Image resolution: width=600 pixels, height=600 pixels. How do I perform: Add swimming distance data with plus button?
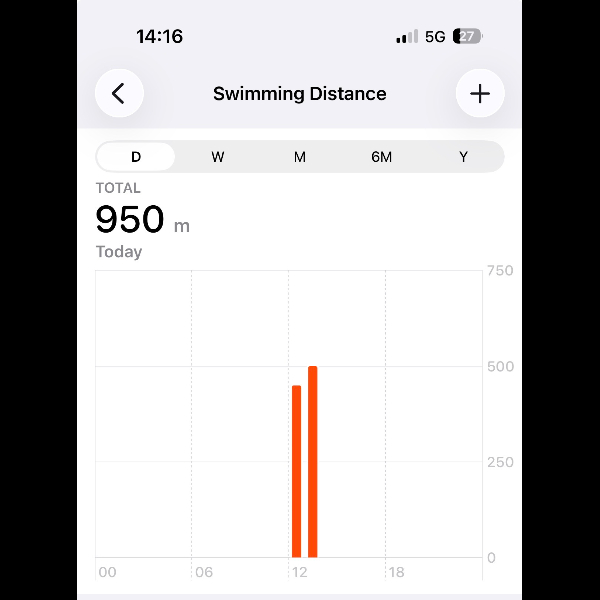click(x=480, y=94)
